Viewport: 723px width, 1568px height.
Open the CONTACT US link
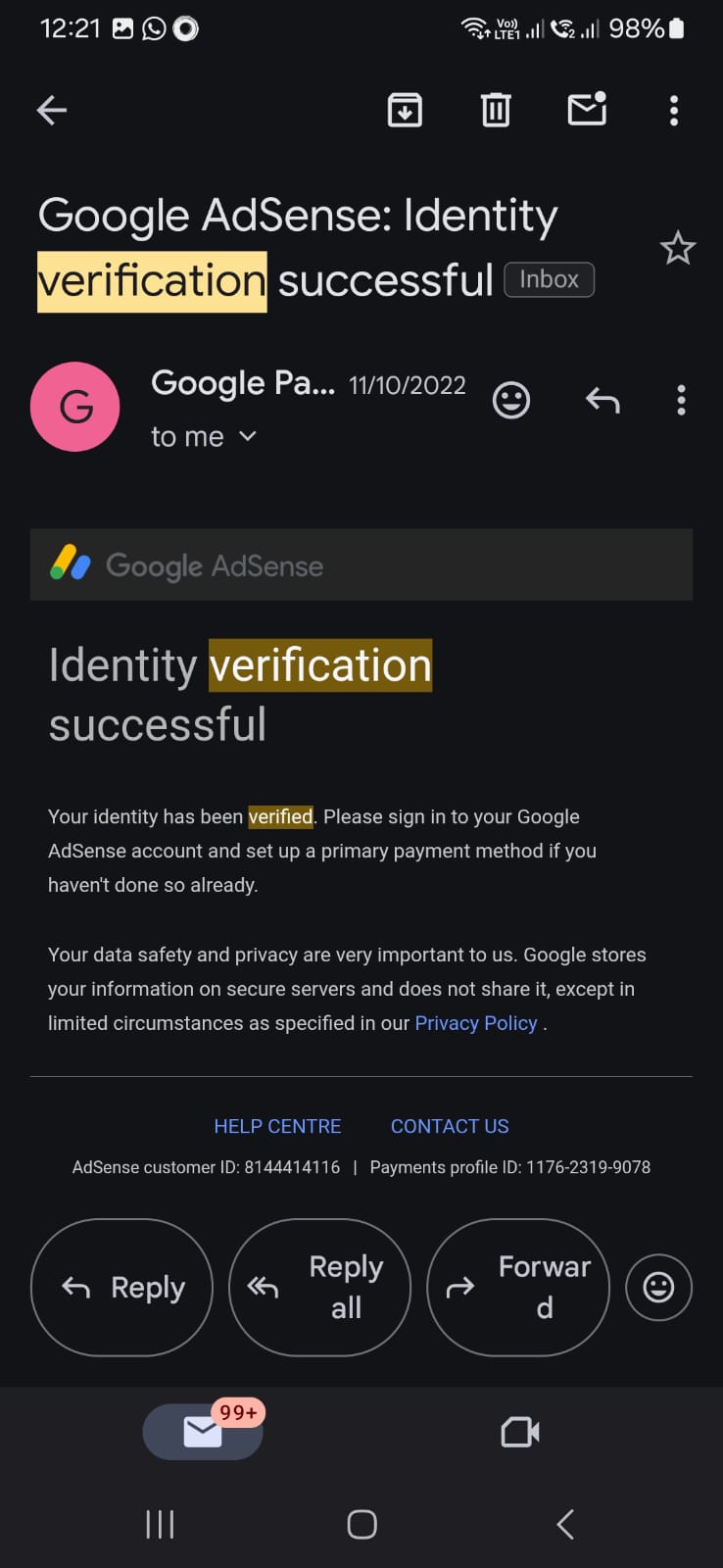450,1126
